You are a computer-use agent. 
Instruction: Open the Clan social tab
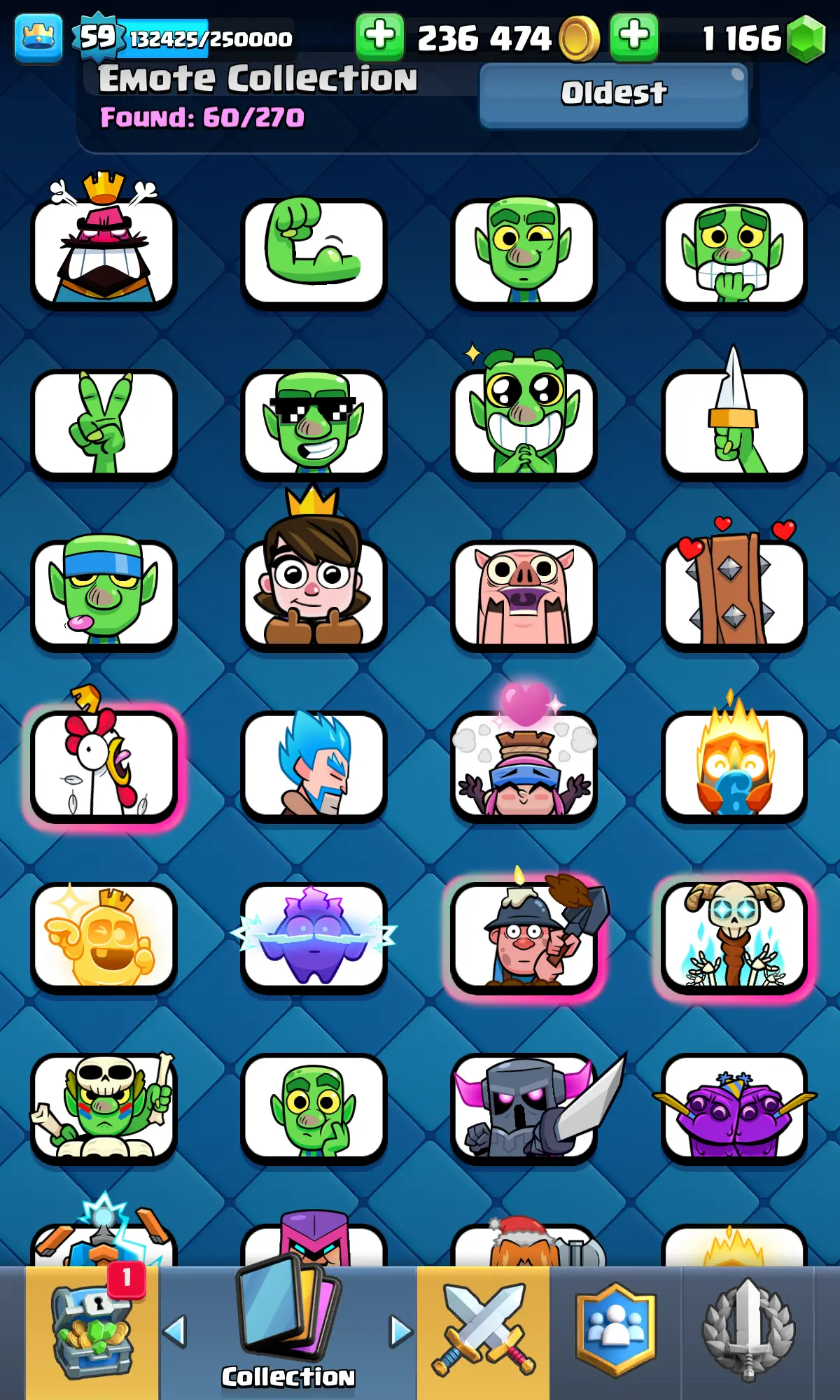[615, 1328]
